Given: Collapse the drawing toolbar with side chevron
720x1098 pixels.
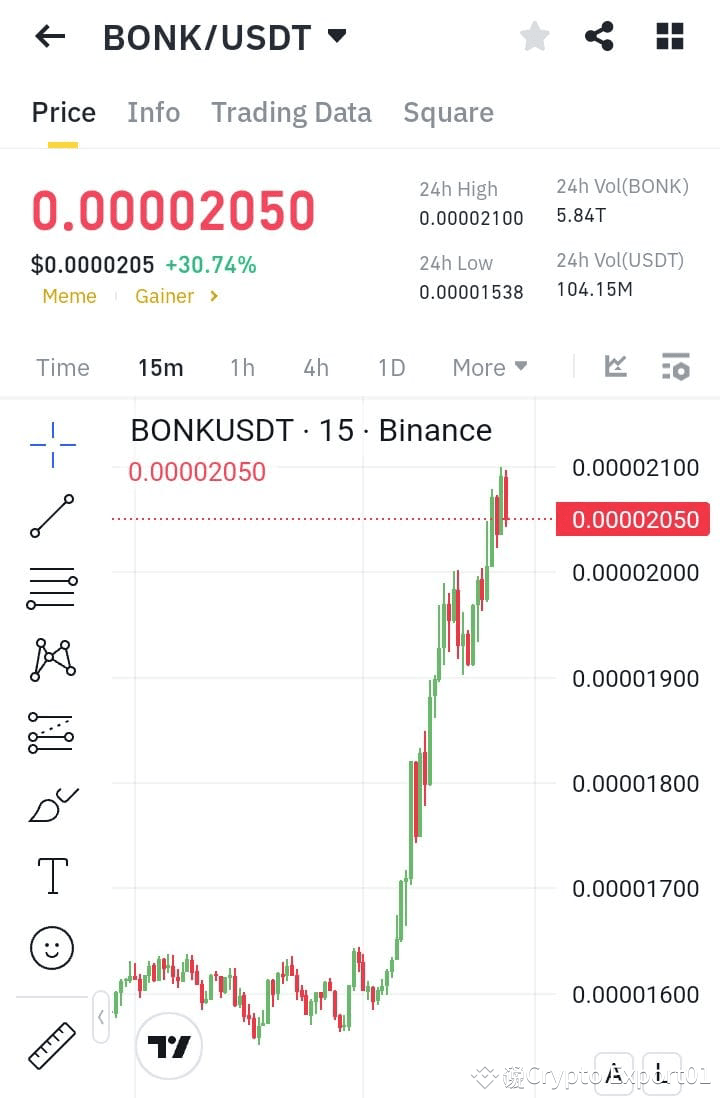Looking at the screenshot, I should tap(101, 1016).
